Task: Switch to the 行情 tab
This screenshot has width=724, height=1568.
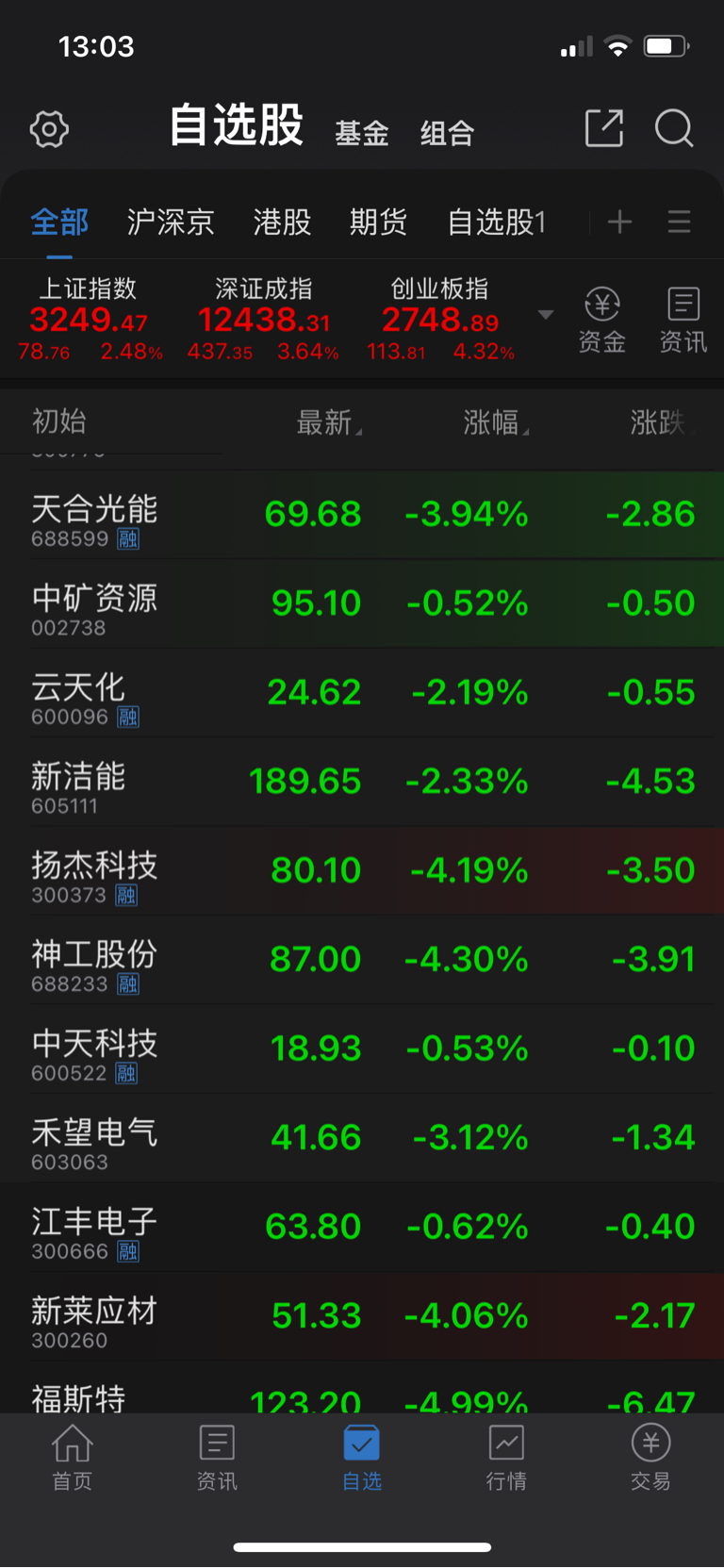Action: (x=506, y=1457)
